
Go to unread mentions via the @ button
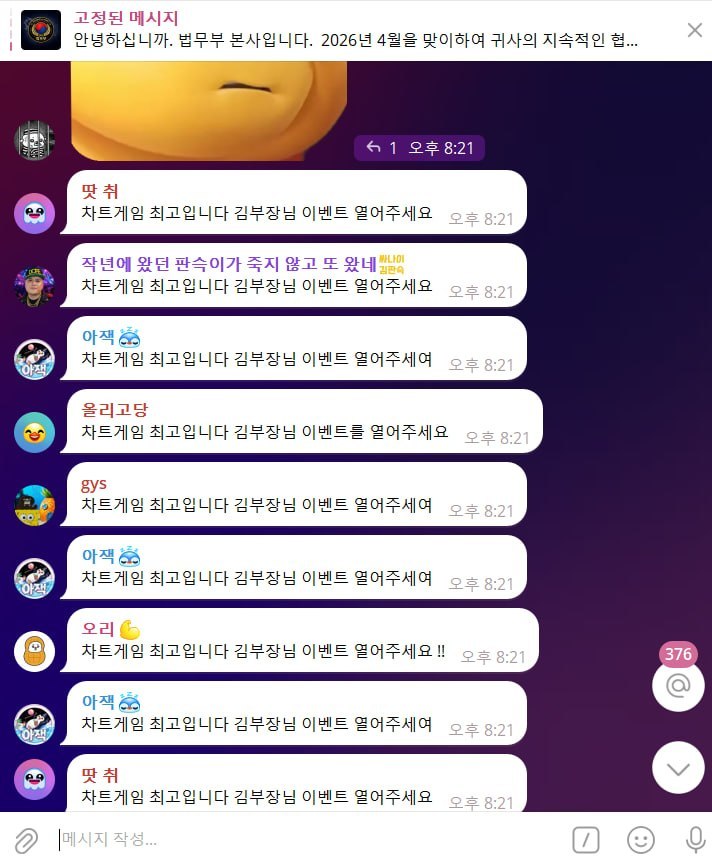click(x=678, y=686)
